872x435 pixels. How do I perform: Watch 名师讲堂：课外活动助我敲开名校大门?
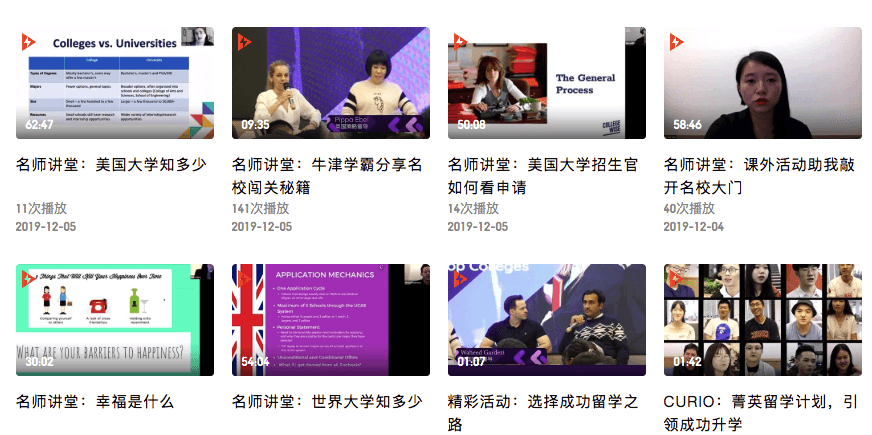pyautogui.click(x=763, y=83)
